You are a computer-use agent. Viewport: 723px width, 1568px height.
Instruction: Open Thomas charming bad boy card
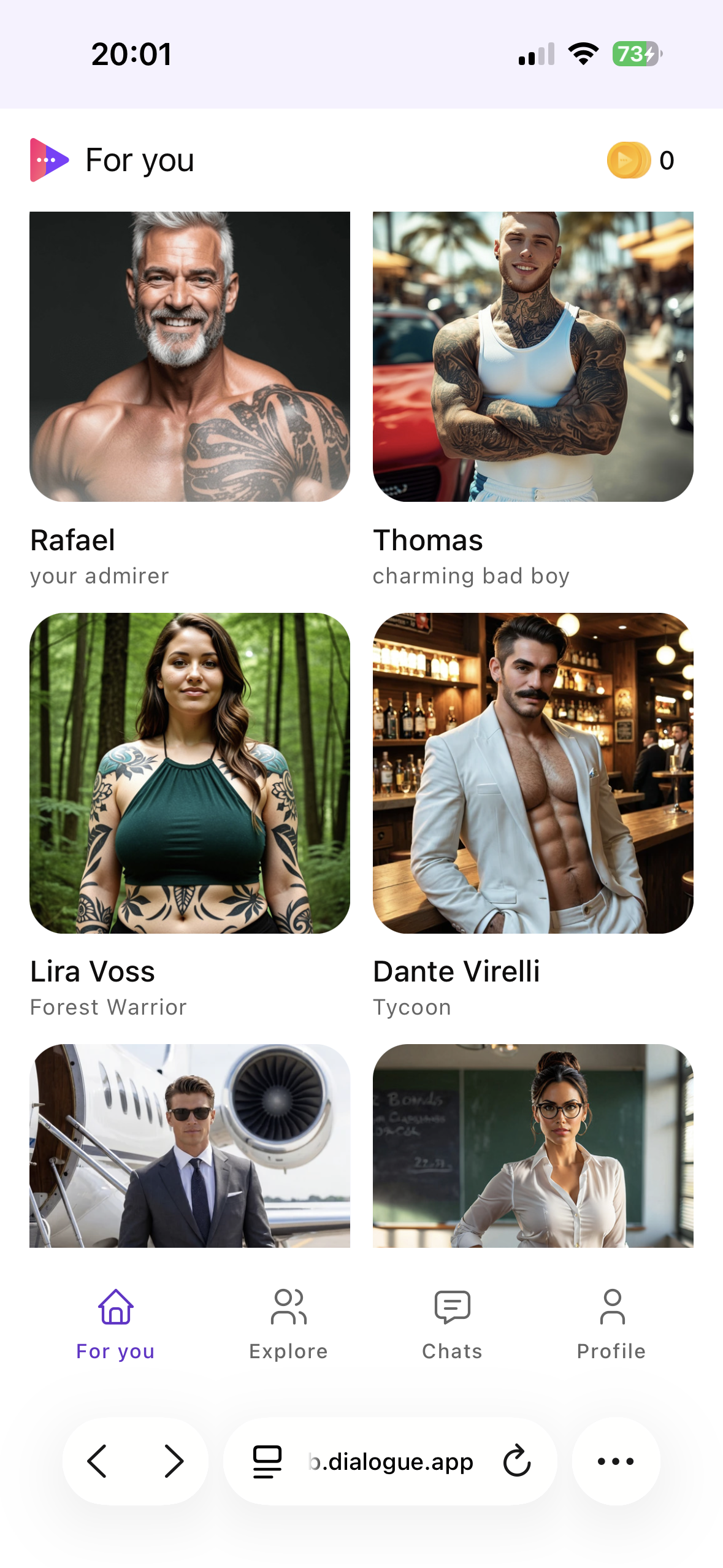pos(533,356)
